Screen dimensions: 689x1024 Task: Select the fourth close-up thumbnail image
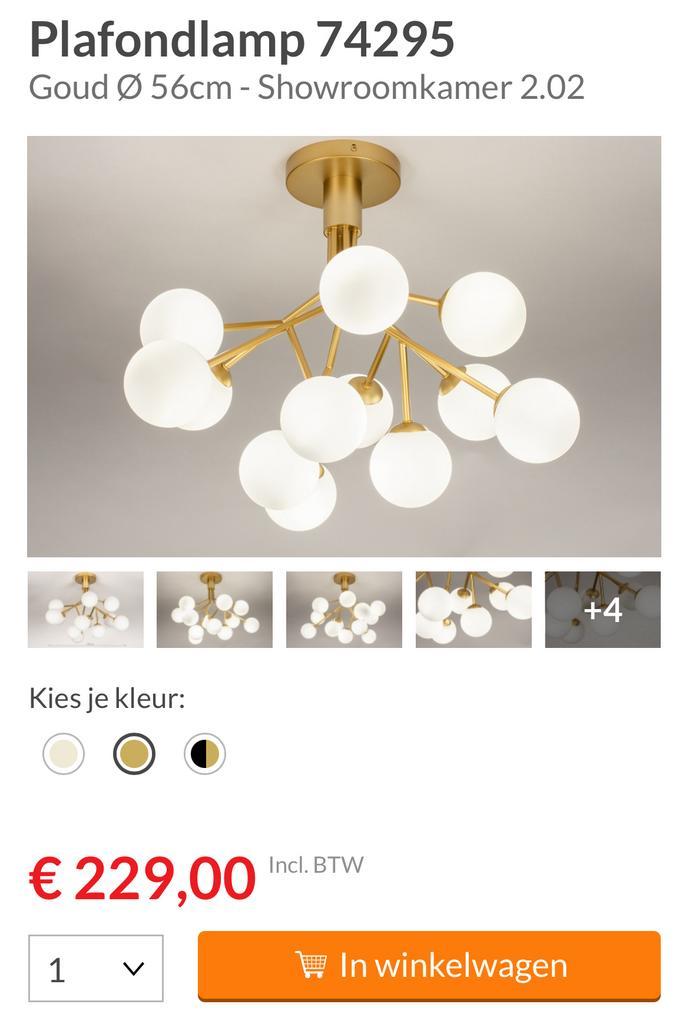click(473, 609)
